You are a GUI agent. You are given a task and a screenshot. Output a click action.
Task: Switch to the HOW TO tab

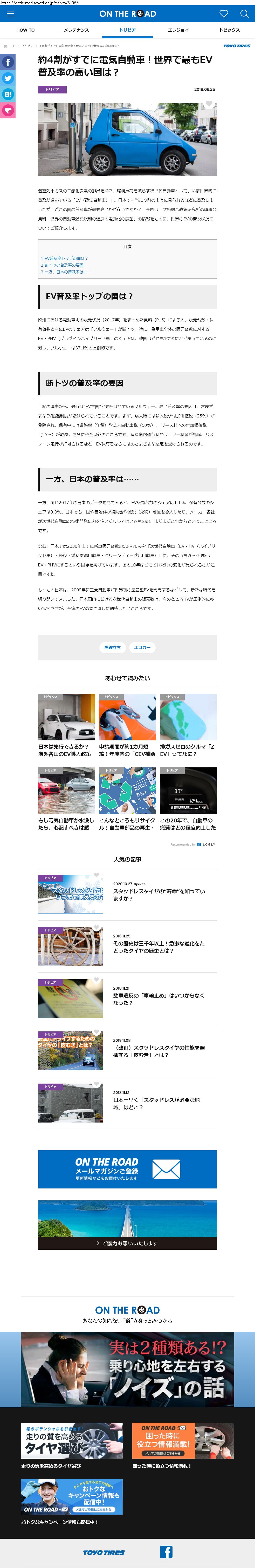coord(26,30)
